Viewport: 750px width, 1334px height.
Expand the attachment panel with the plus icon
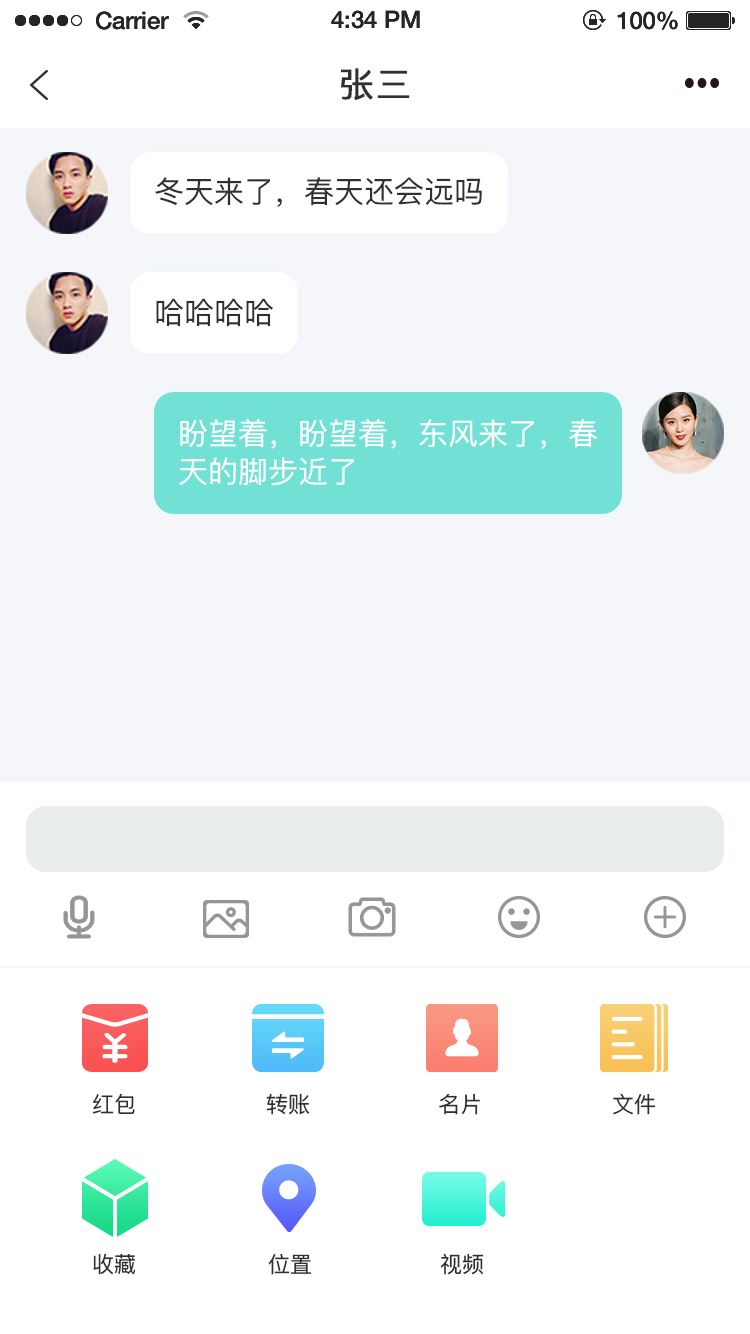pyautogui.click(x=665, y=917)
